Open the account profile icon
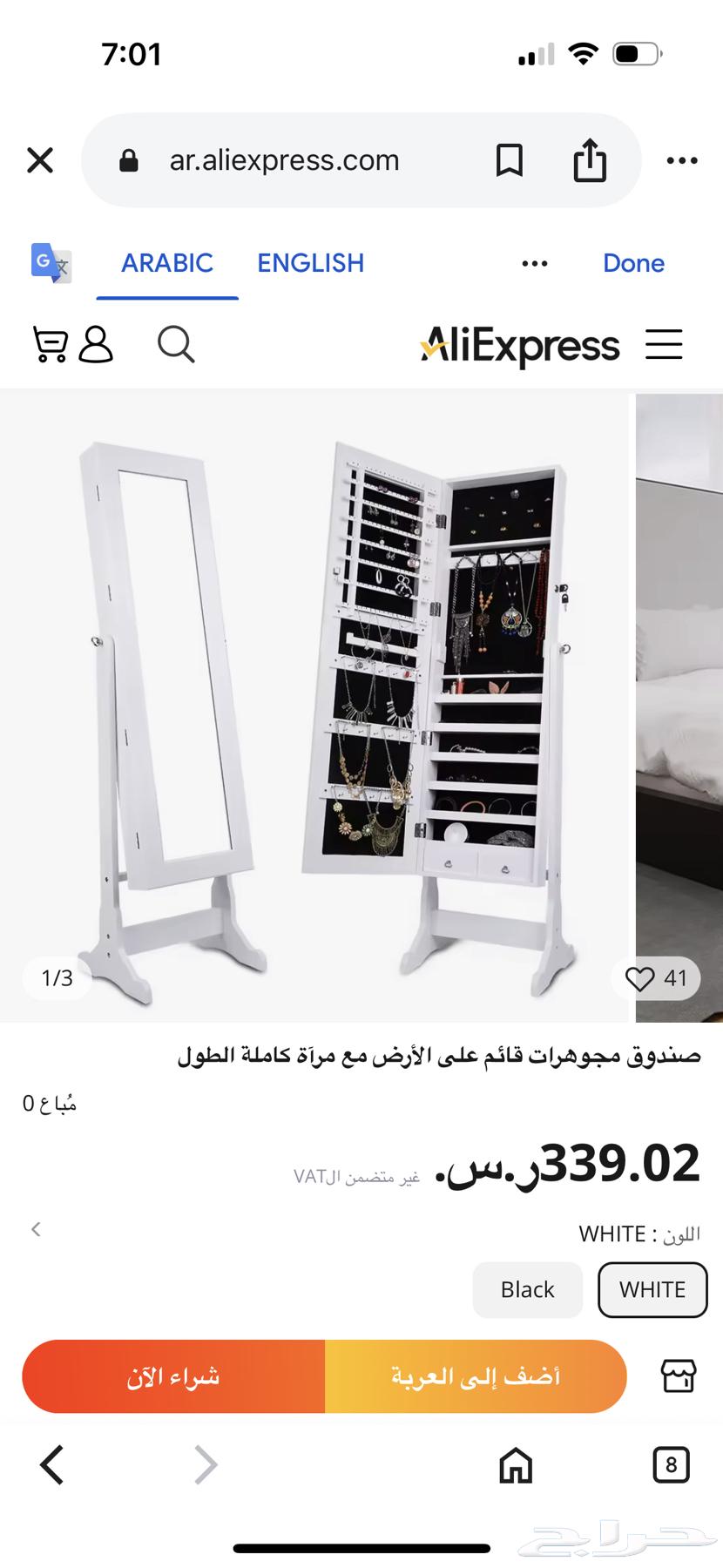Image resolution: width=723 pixels, height=1568 pixels. coord(96,344)
